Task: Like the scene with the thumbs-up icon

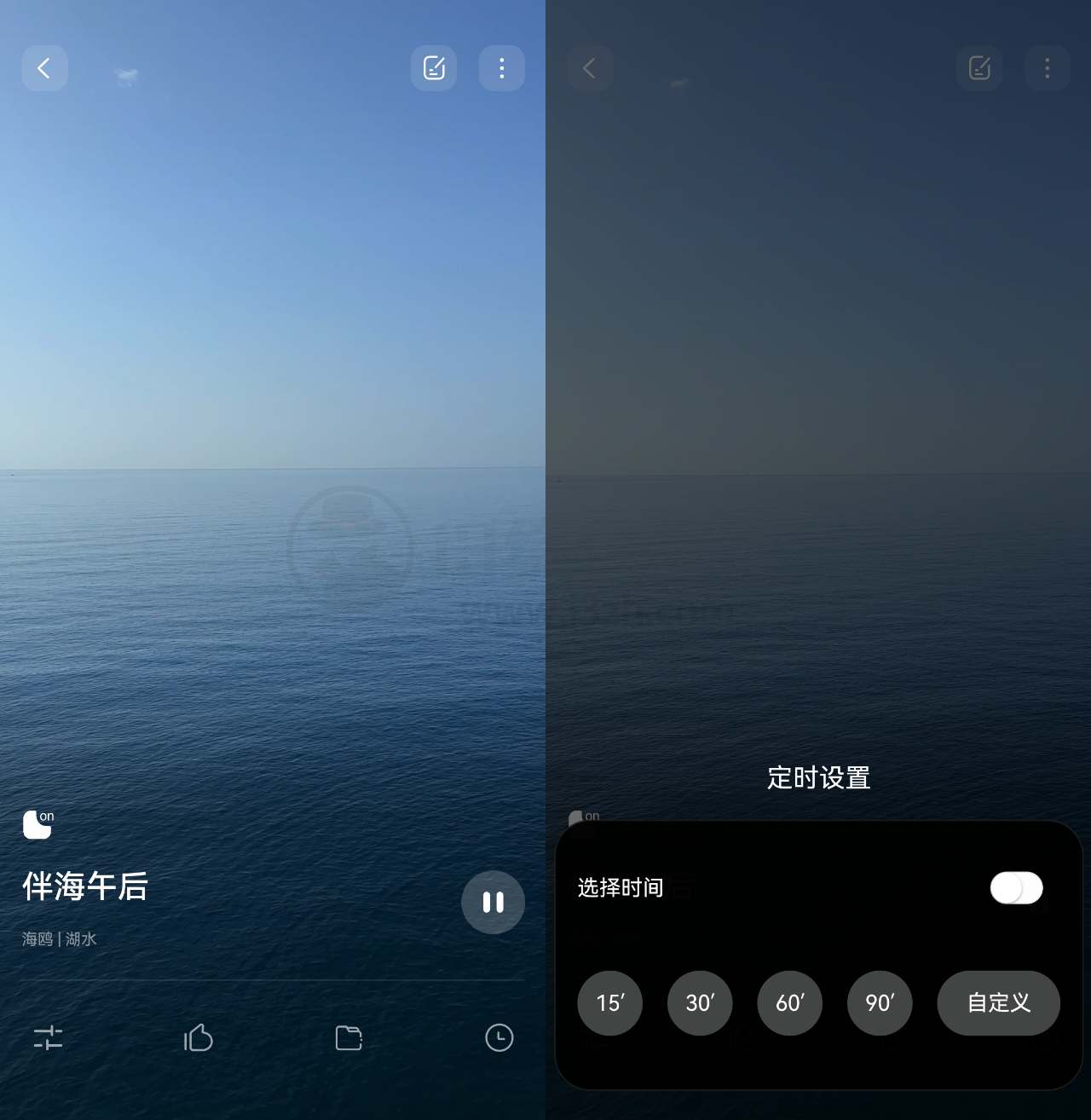Action: pos(199,1037)
